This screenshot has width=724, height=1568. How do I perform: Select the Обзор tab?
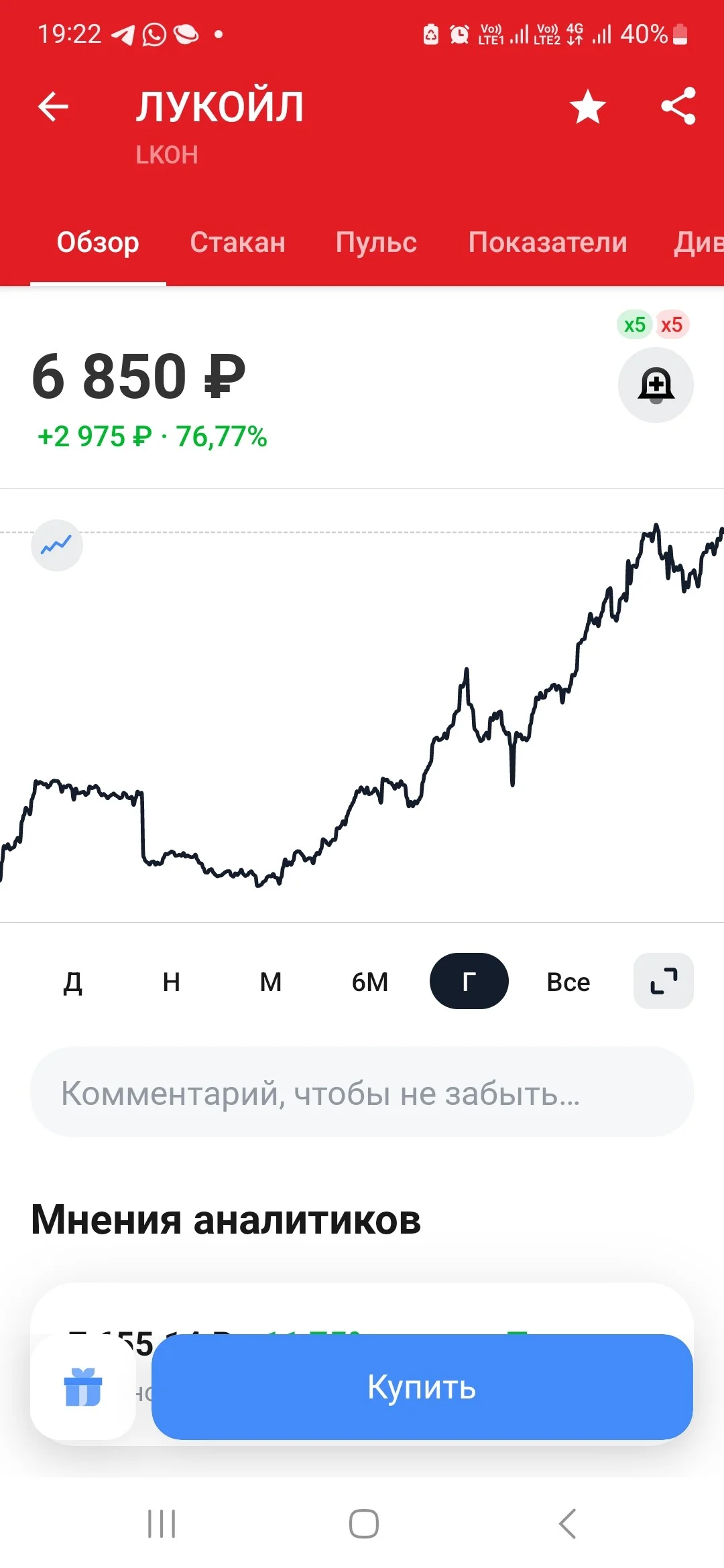98,243
